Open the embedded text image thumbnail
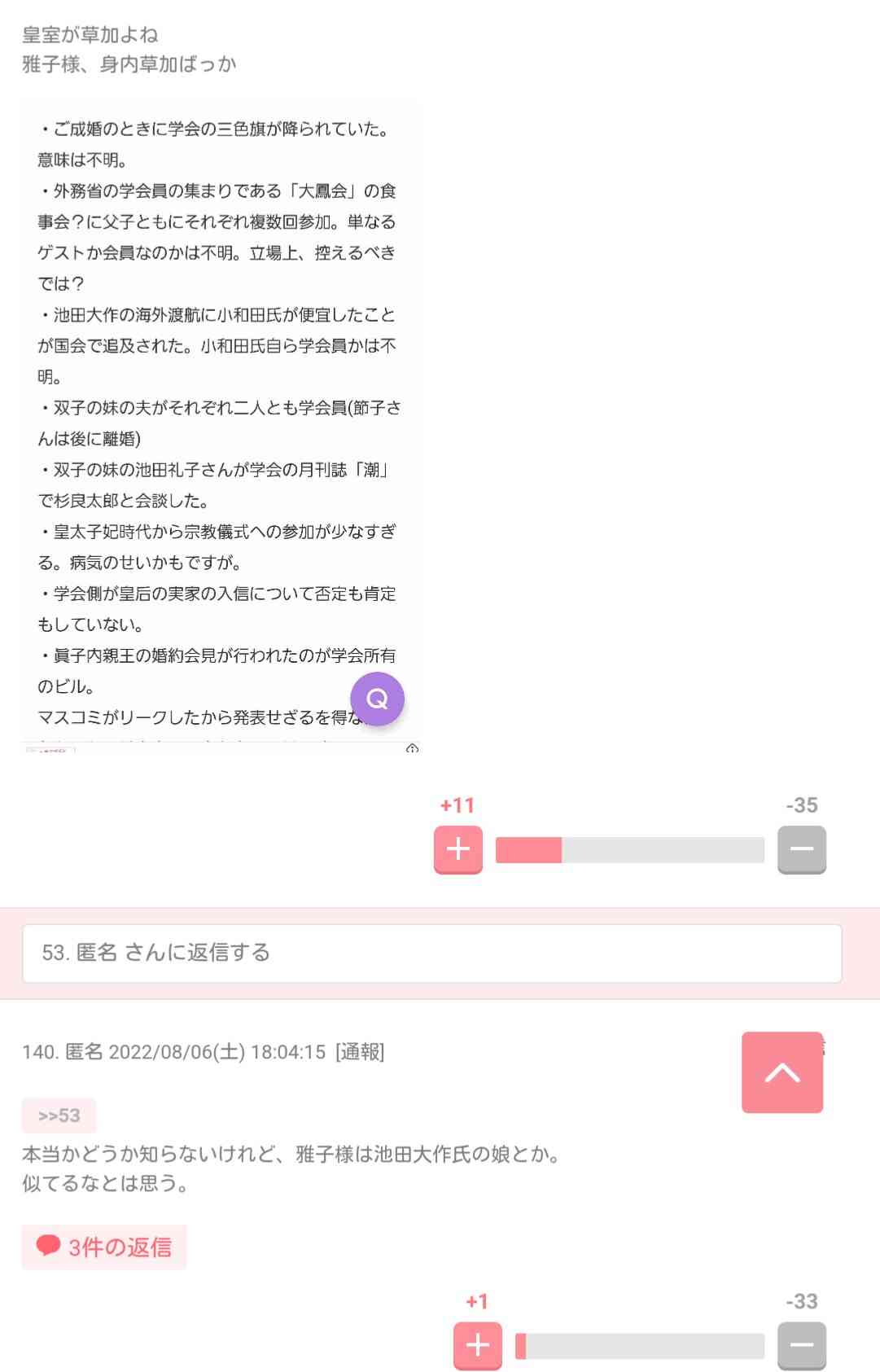The height and width of the screenshot is (1372, 880). click(220, 407)
